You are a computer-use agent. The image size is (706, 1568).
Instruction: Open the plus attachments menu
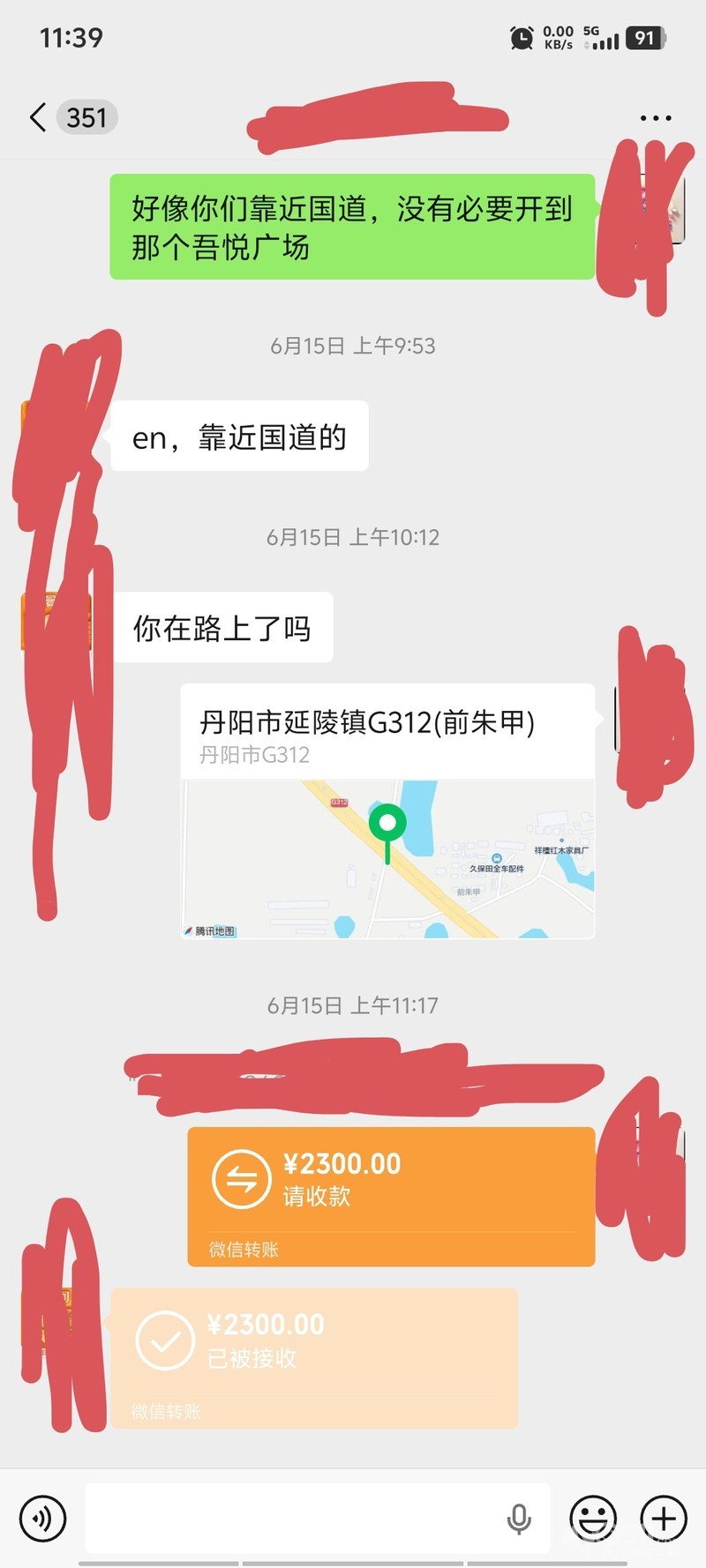tap(664, 1518)
